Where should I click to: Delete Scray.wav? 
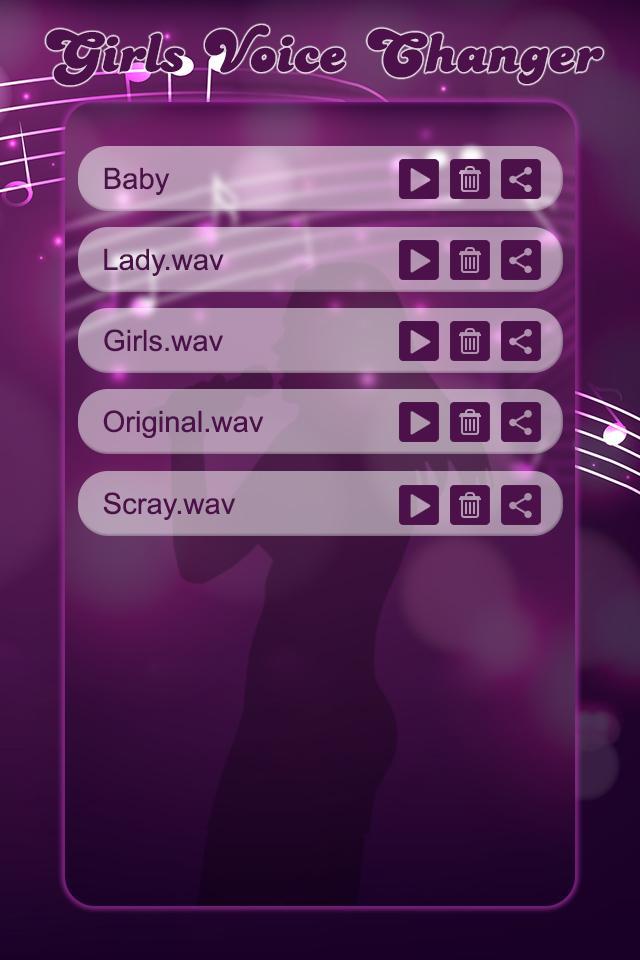click(x=470, y=504)
